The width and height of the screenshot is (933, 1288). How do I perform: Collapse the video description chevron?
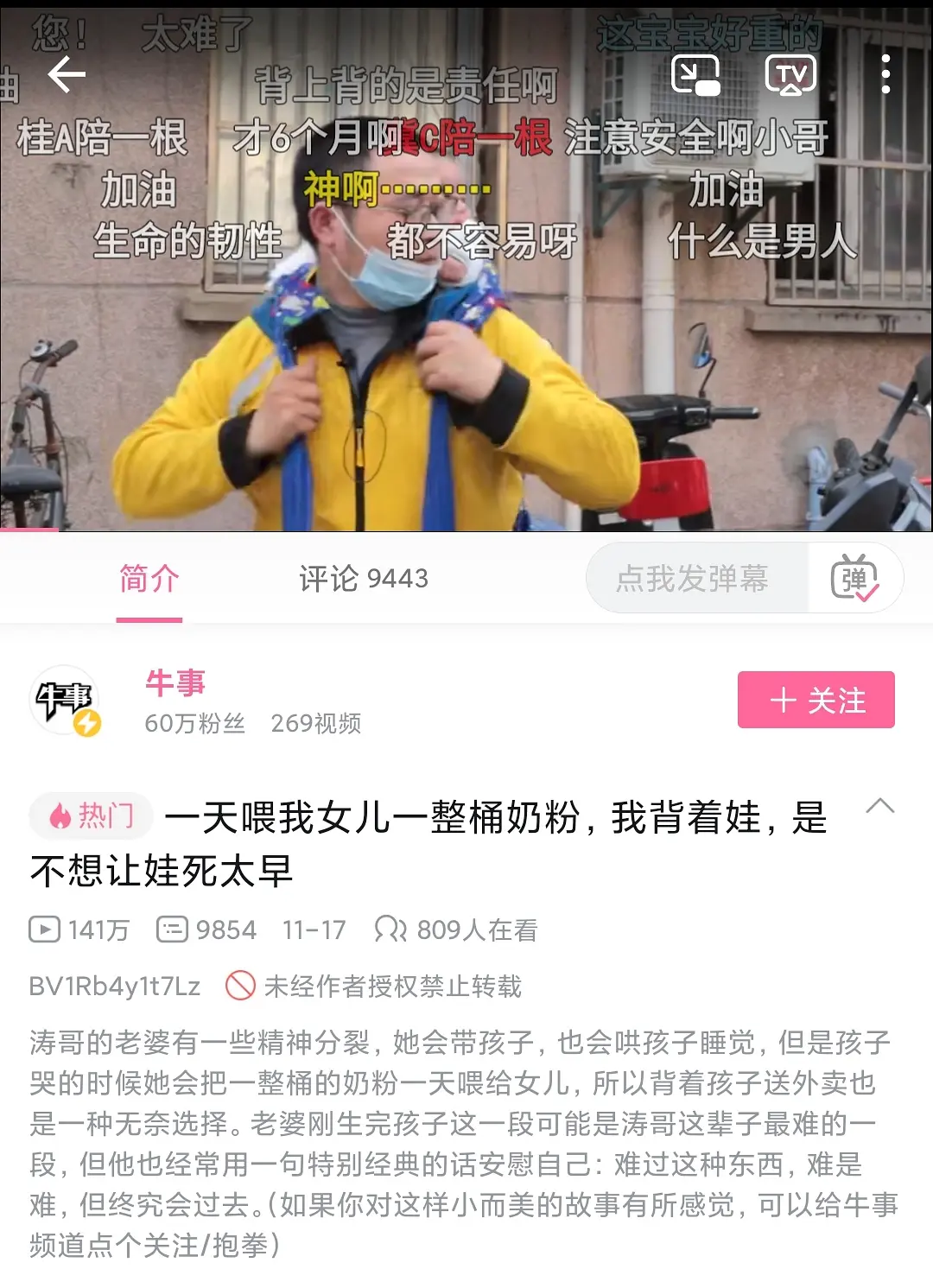879,806
